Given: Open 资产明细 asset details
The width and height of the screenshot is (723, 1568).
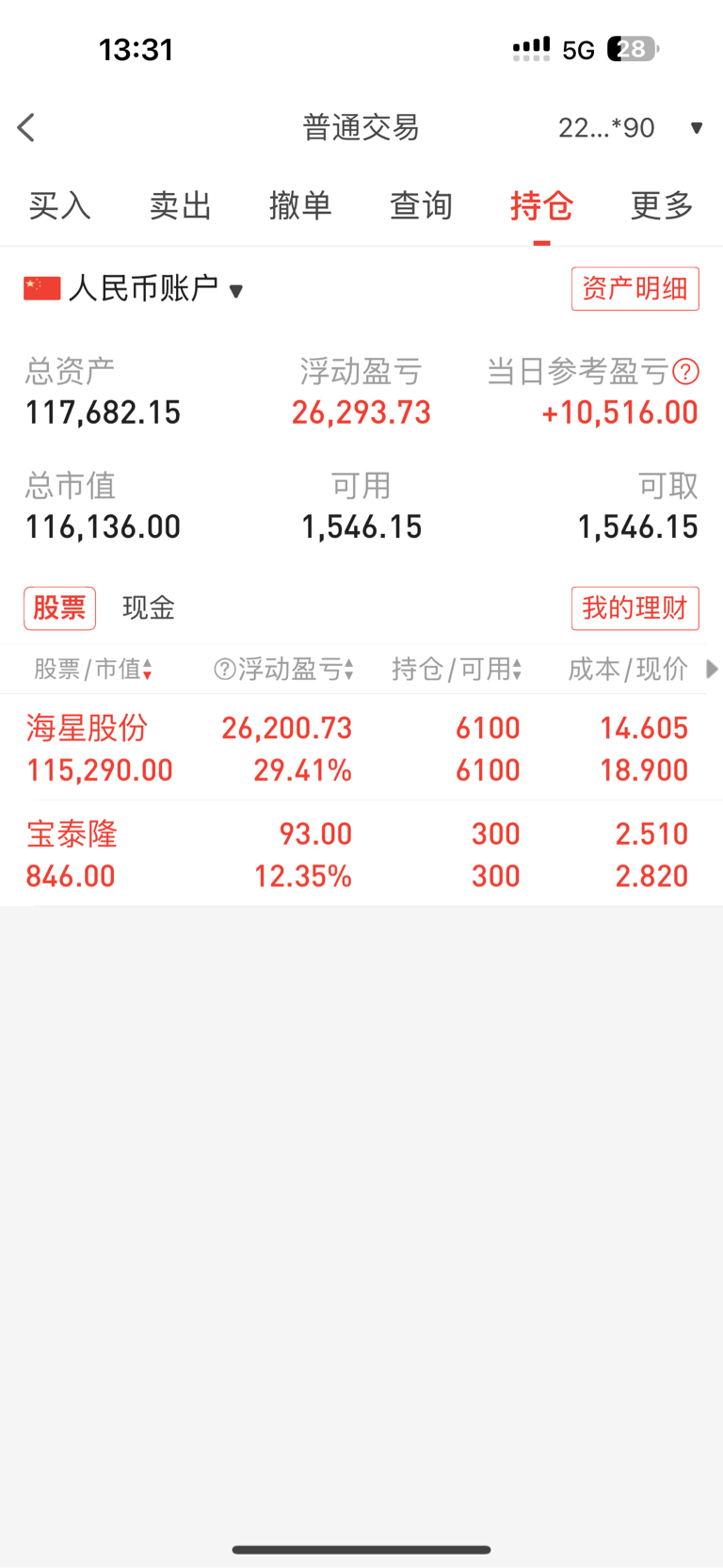Looking at the screenshot, I should tap(635, 288).
